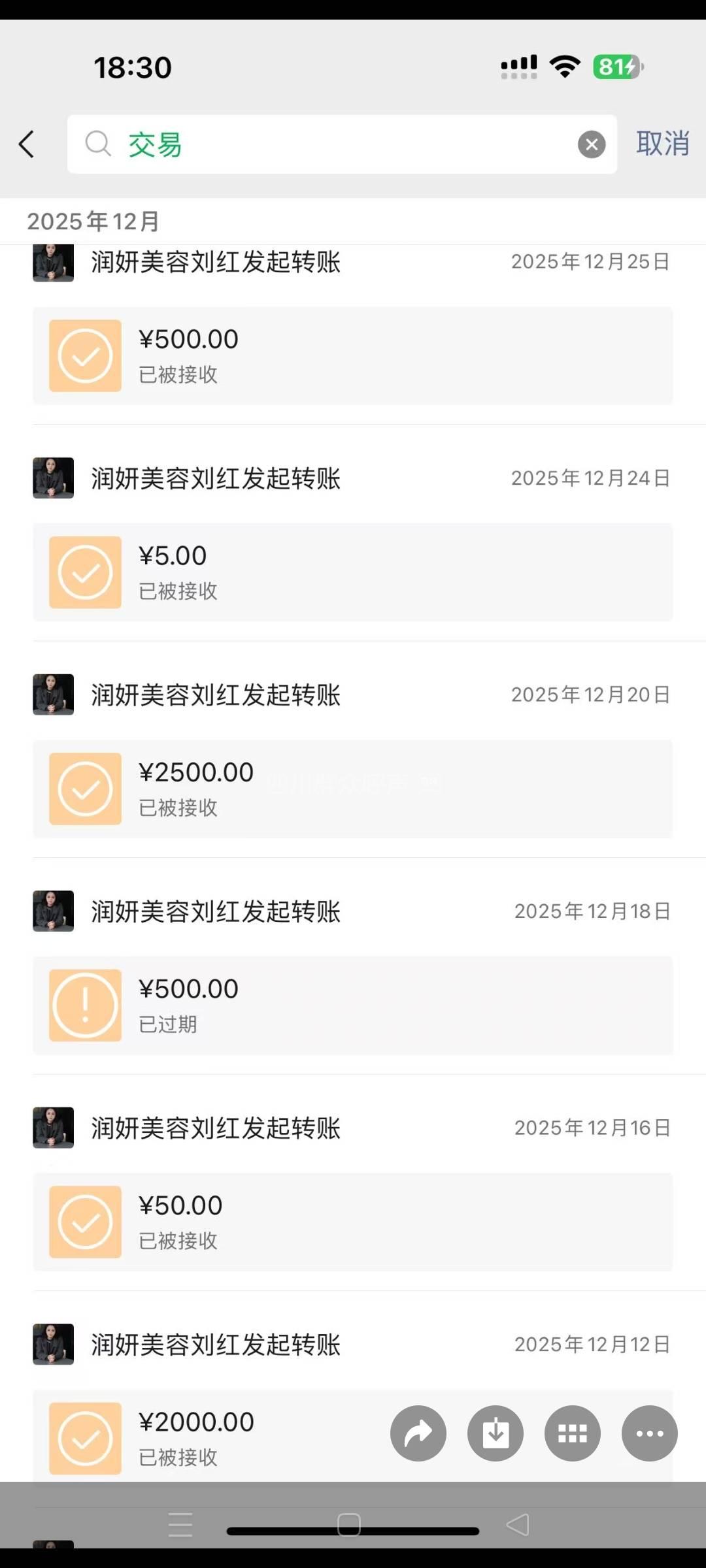Image resolution: width=706 pixels, height=1568 pixels.
Task: Cancel the search via 取消
Action: pos(662,144)
